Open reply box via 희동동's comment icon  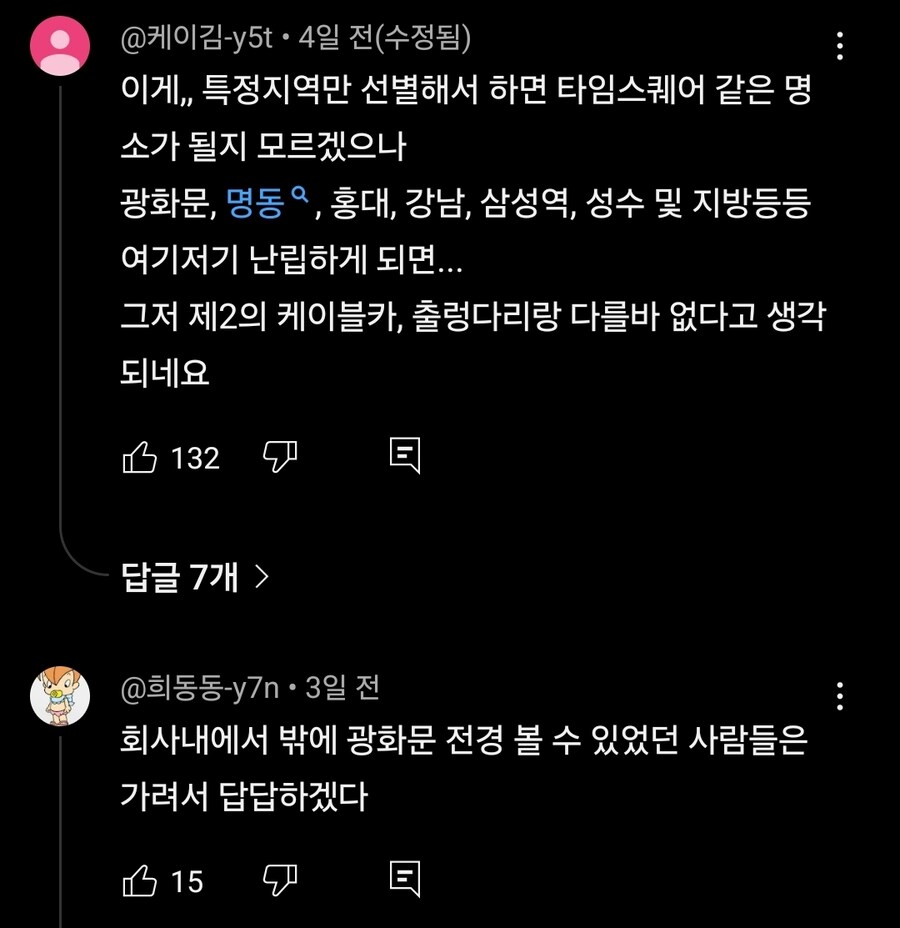(x=406, y=880)
